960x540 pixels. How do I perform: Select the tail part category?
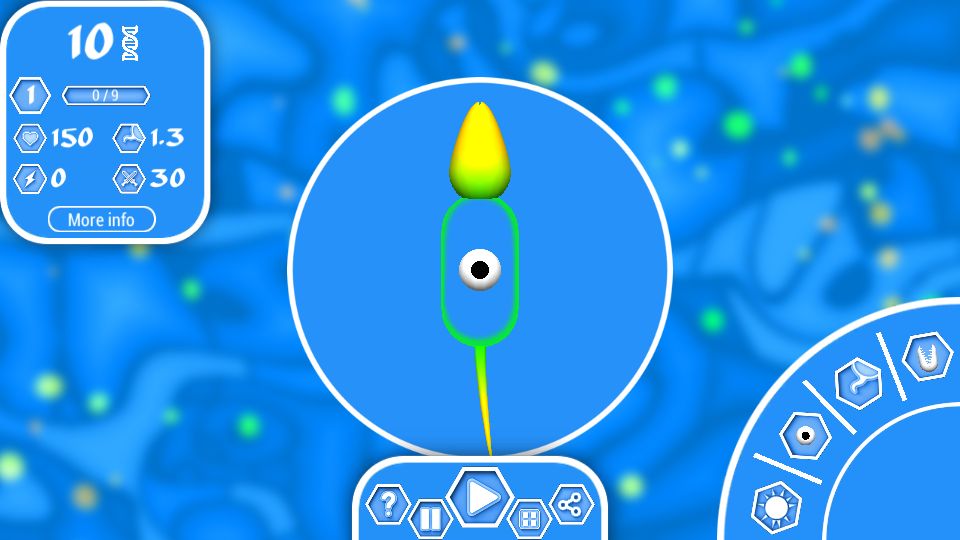858,384
